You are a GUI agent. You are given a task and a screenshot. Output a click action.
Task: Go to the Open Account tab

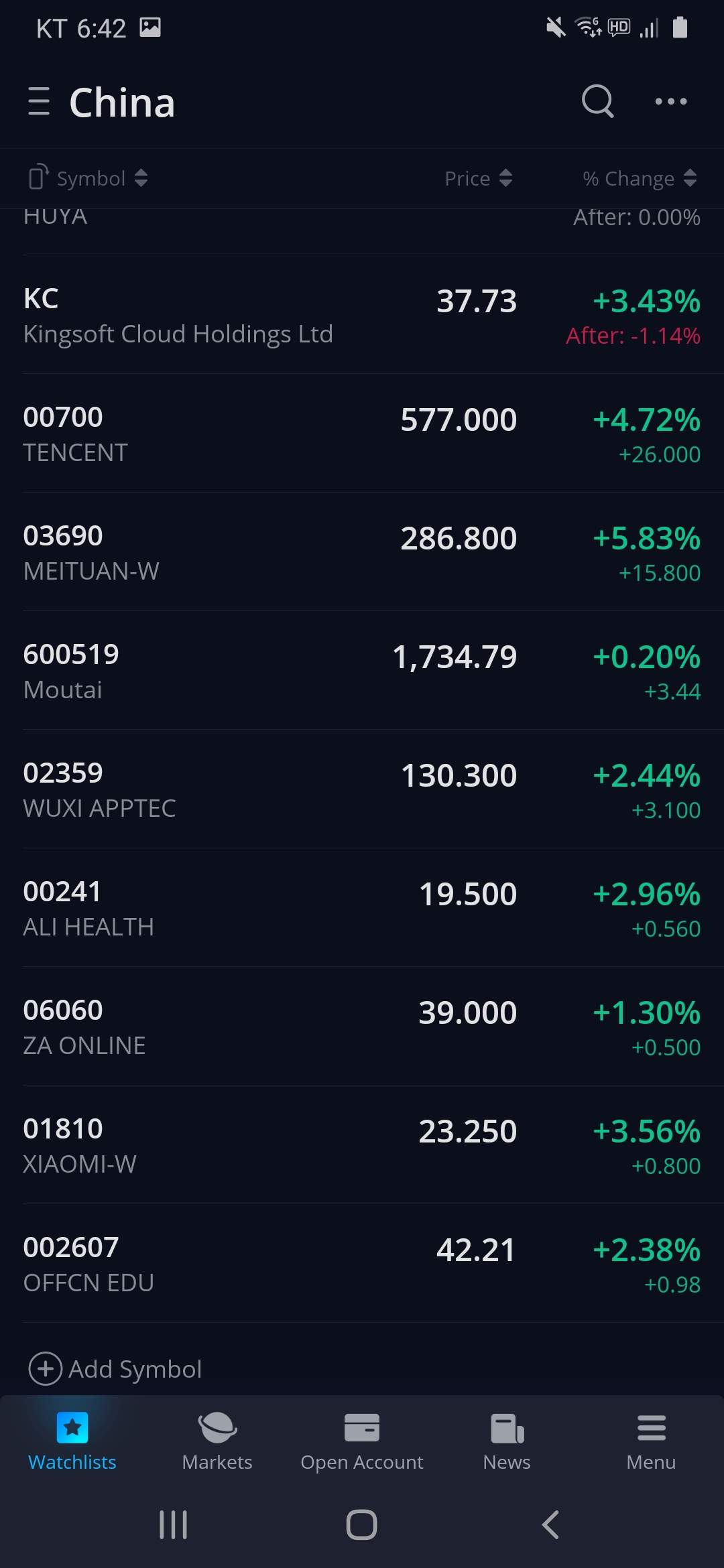pyautogui.click(x=362, y=1441)
